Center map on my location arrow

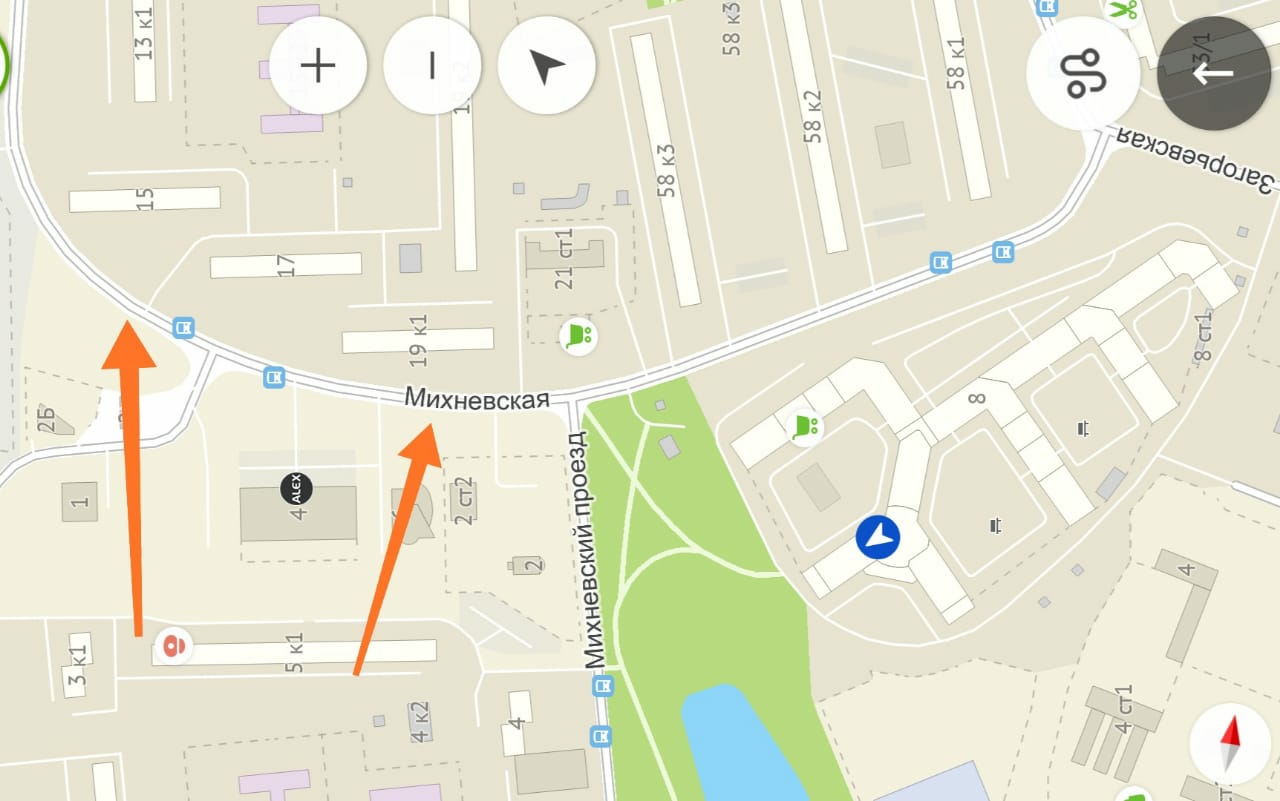coord(546,67)
